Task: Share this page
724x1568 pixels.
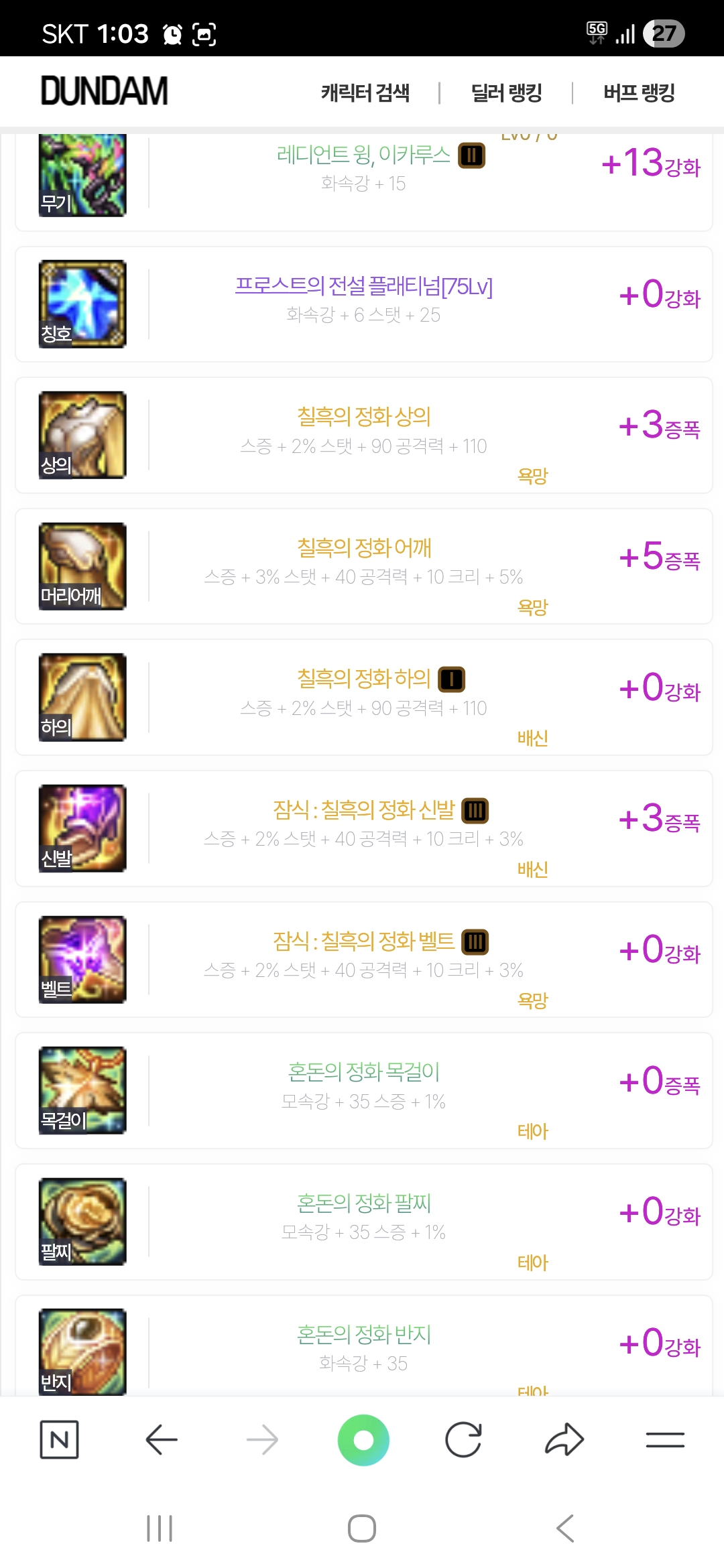Action: (x=564, y=1439)
